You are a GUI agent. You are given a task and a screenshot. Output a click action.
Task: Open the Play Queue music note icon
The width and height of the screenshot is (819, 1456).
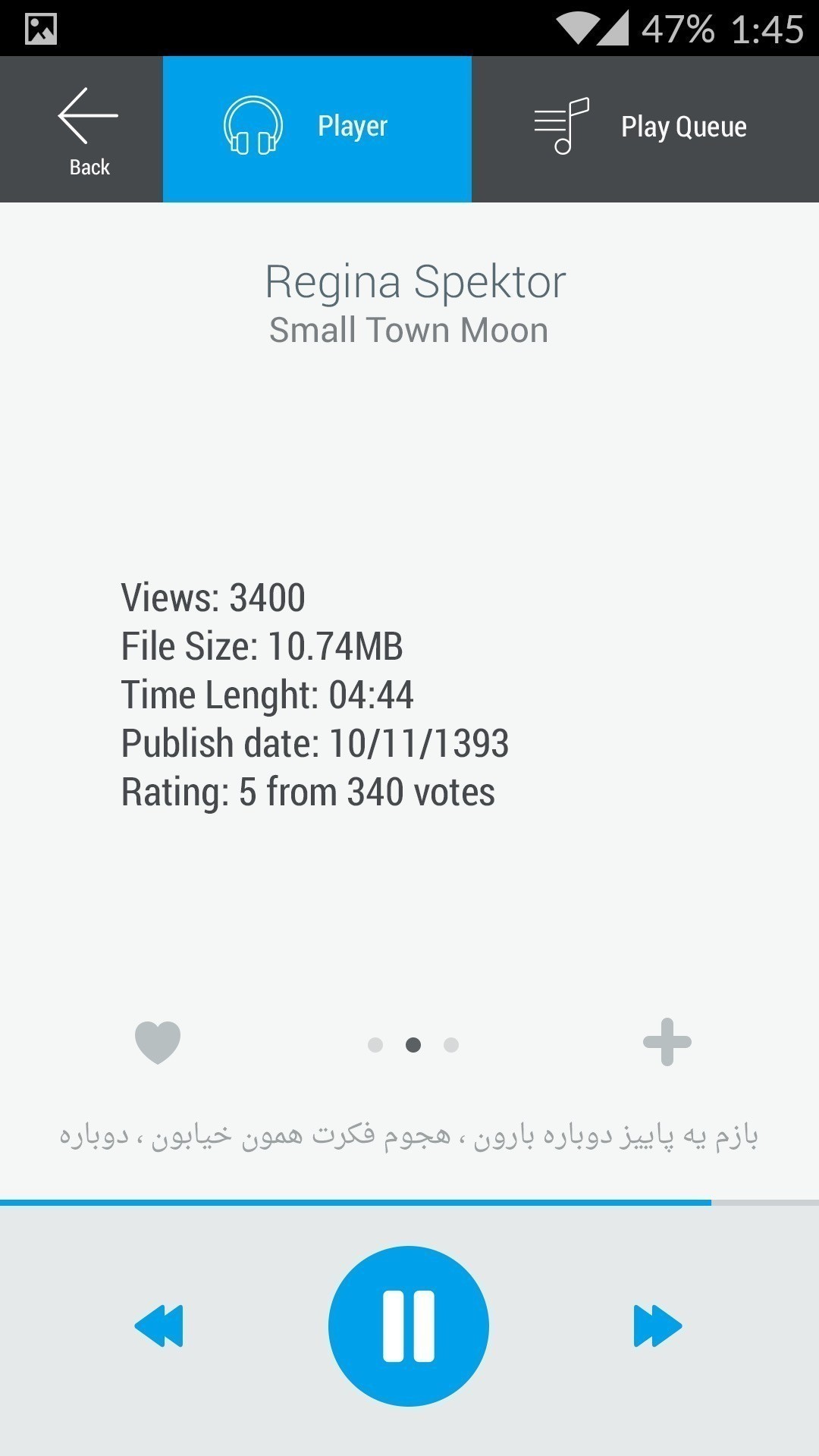(x=560, y=126)
